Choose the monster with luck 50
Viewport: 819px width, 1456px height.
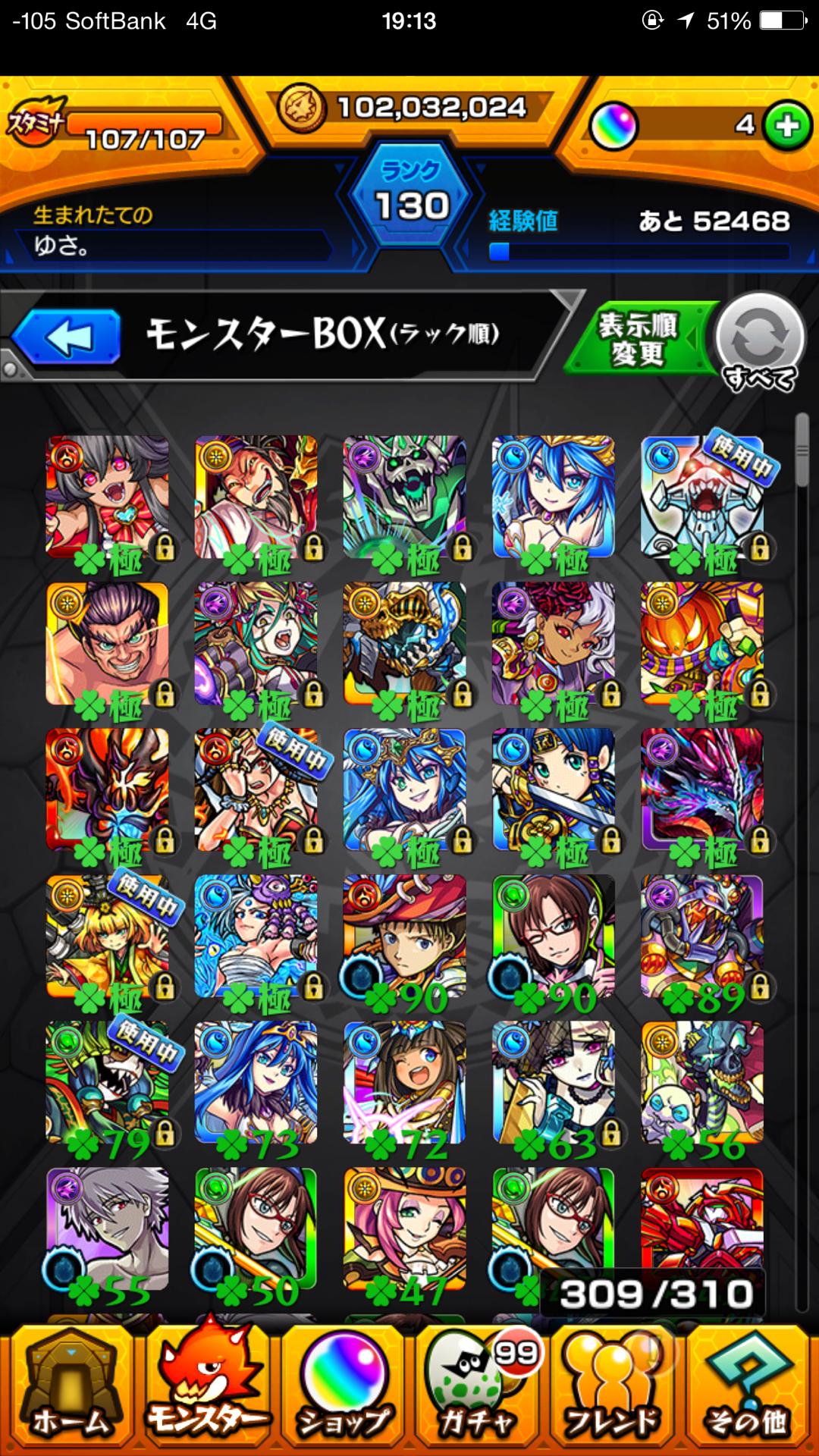(x=256, y=1228)
